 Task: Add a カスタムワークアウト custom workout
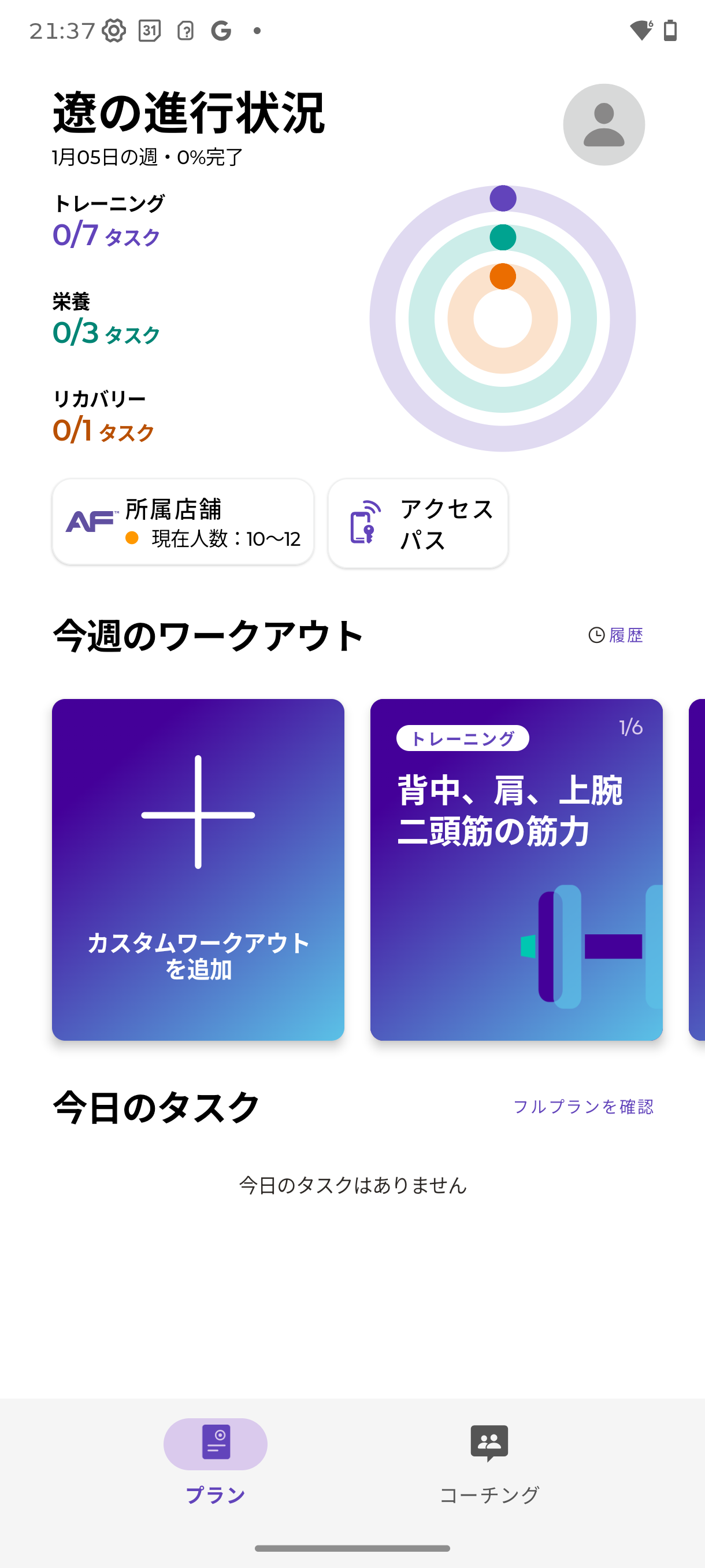[198, 869]
